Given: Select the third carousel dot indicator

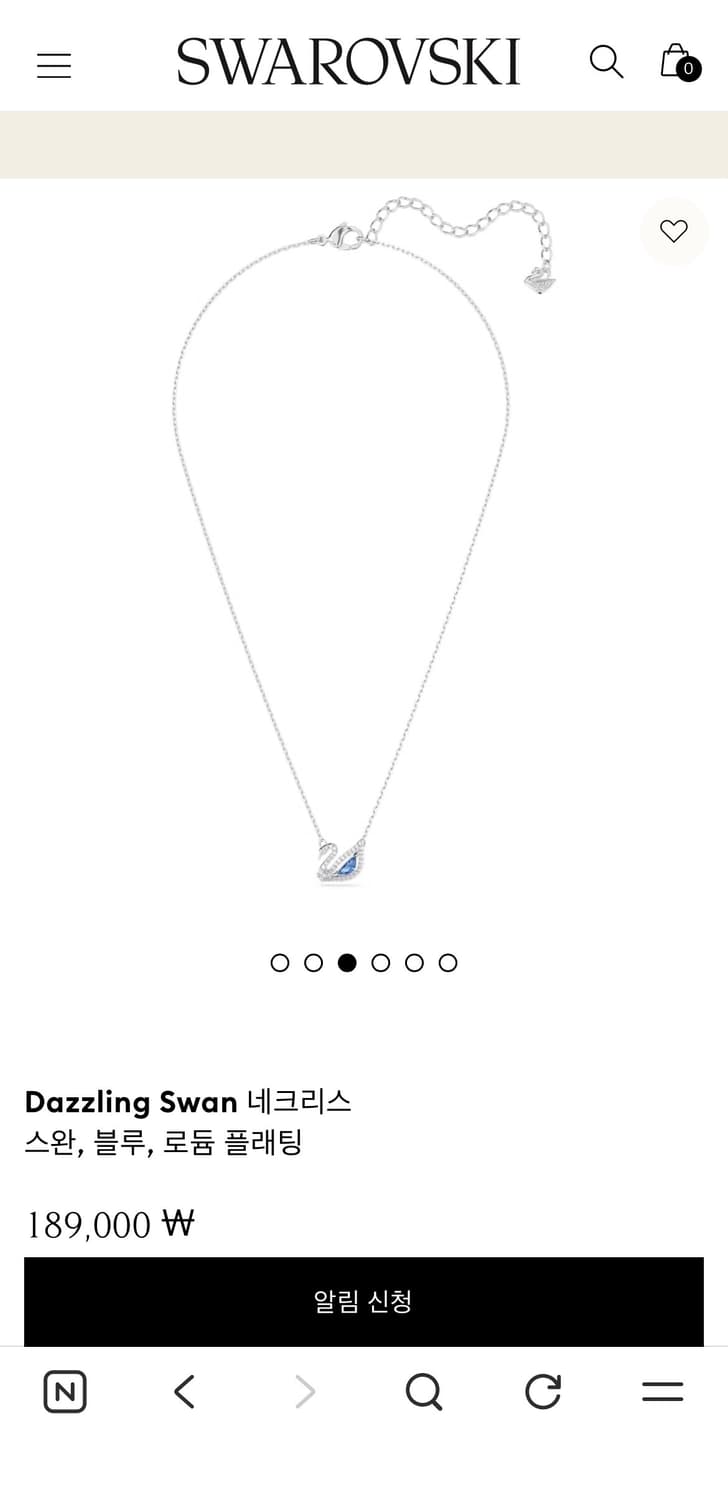Looking at the screenshot, I should tap(347, 963).
